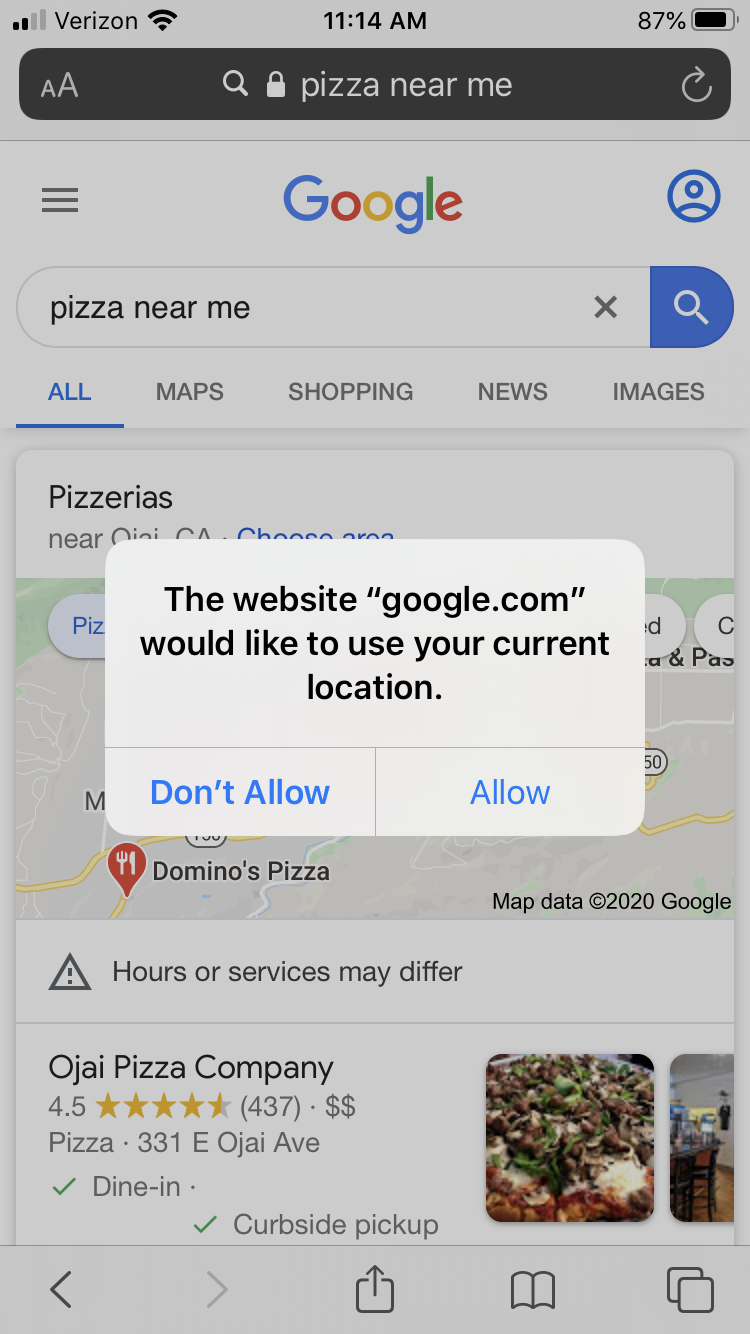This screenshot has height=1334, width=750.
Task: Tap the pizza near me search field
Action: 300,307
